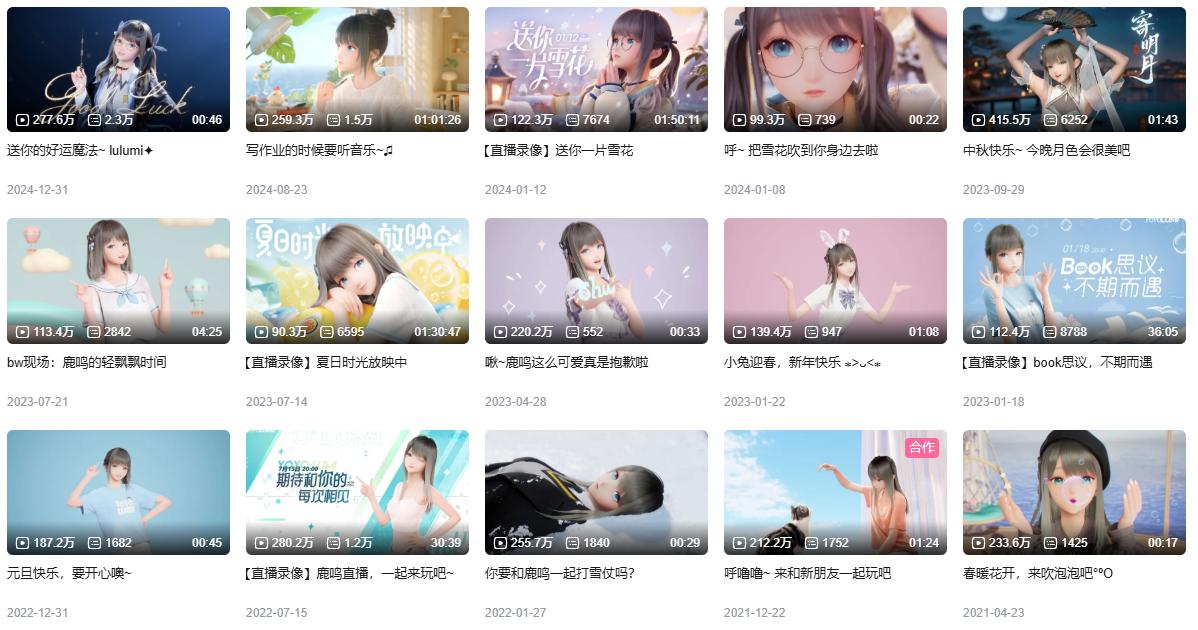Open the video 中秋快乐~ 今晚月色会很美吧

1074,69
